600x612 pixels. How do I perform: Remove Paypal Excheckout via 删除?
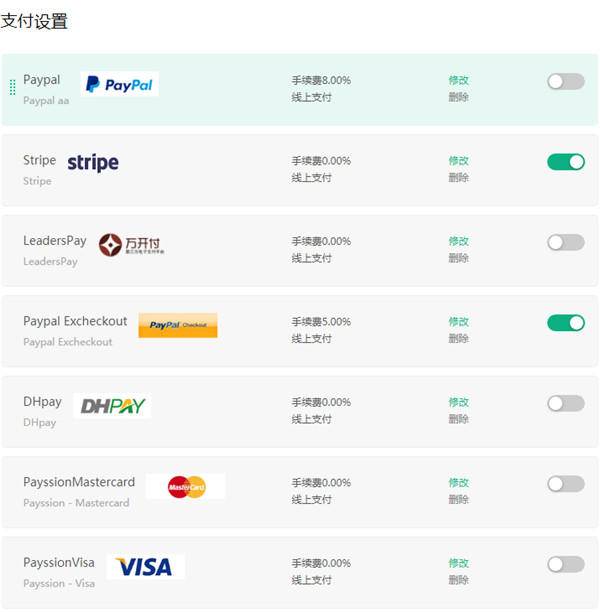[x=458, y=339]
